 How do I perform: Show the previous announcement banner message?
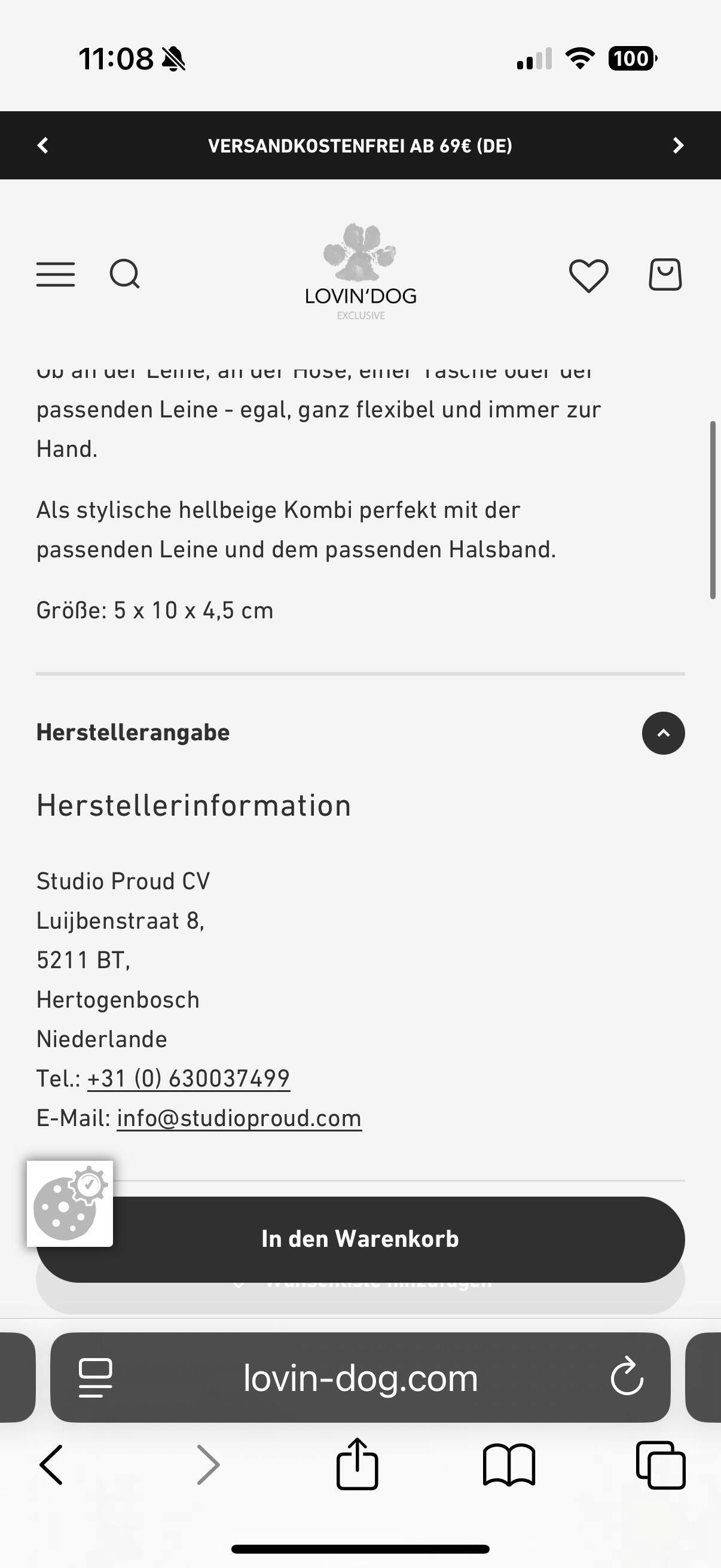pyautogui.click(x=42, y=145)
